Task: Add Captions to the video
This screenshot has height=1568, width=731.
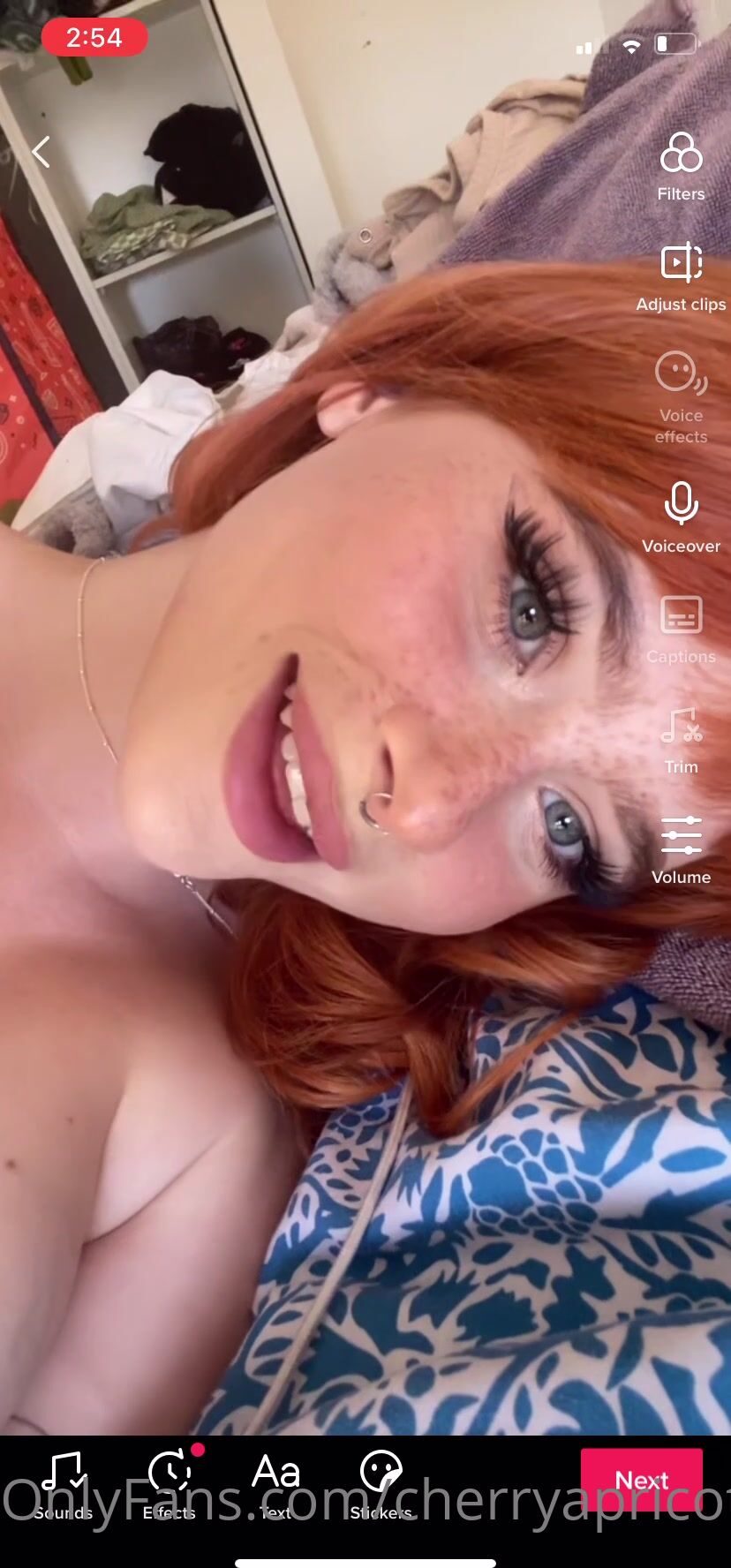Action: [681, 629]
